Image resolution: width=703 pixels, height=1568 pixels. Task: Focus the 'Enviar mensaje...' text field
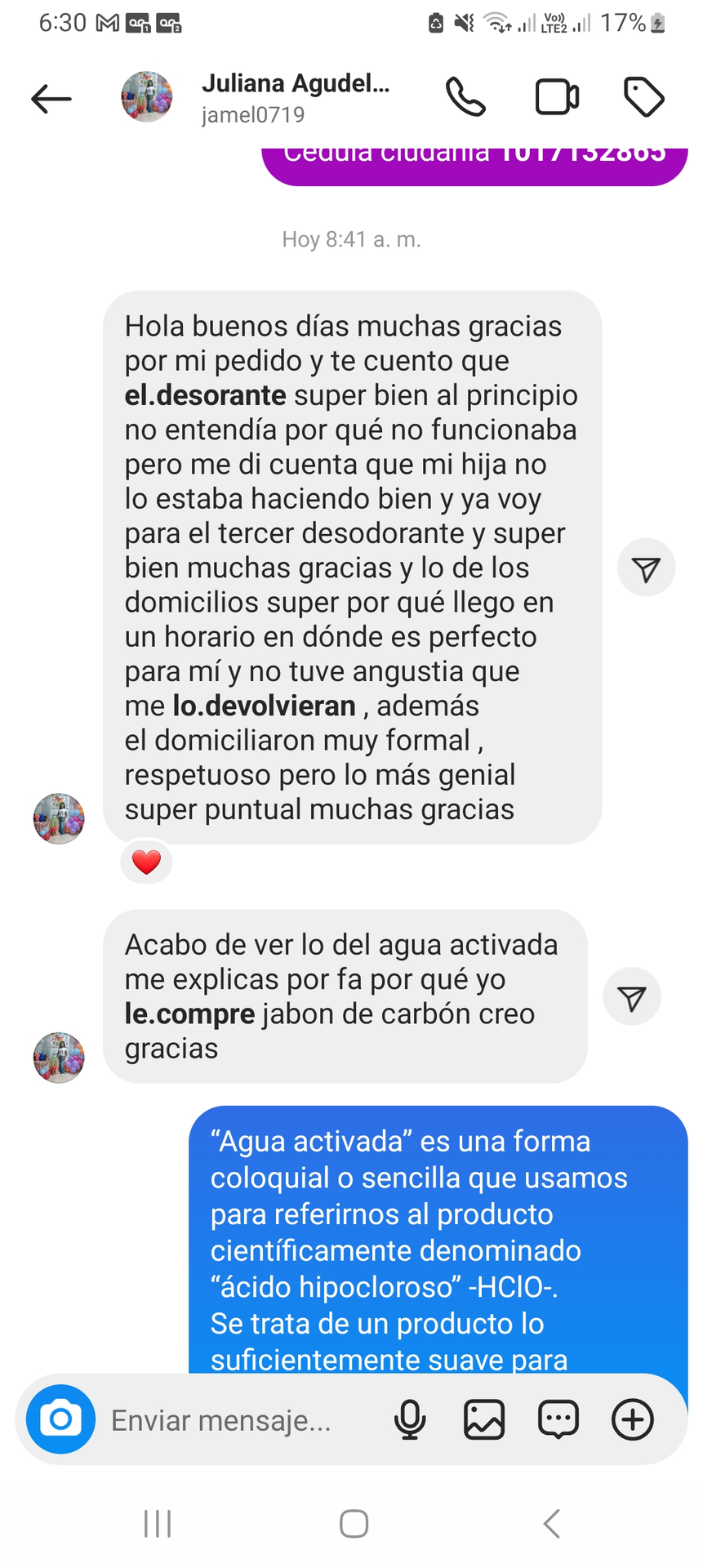point(237,1421)
